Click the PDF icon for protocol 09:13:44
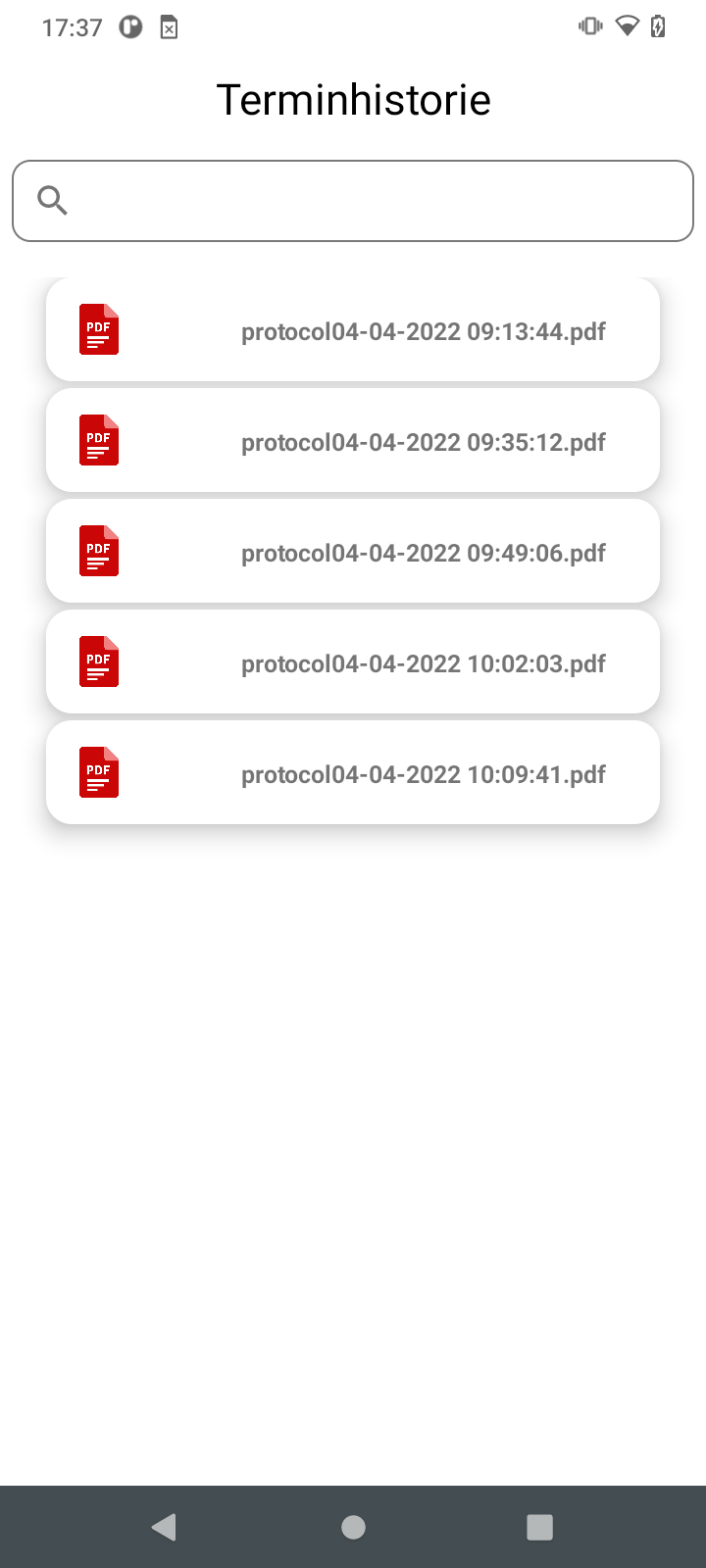706x1568 pixels. click(98, 330)
